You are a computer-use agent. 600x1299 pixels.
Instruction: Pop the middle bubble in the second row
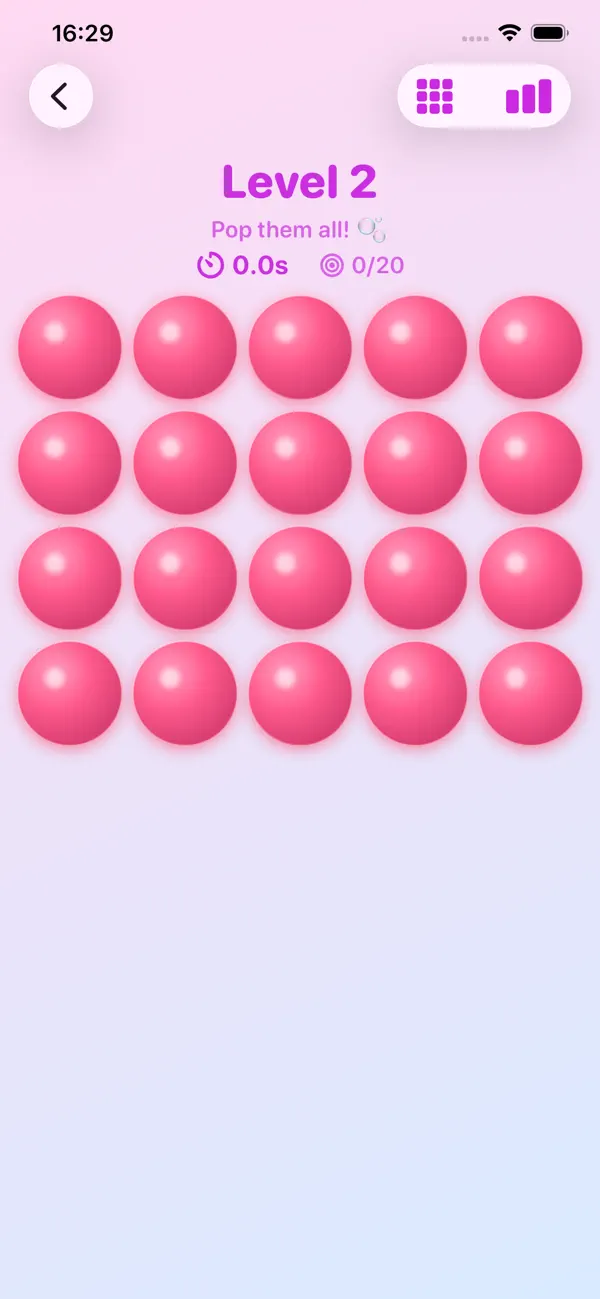point(300,463)
